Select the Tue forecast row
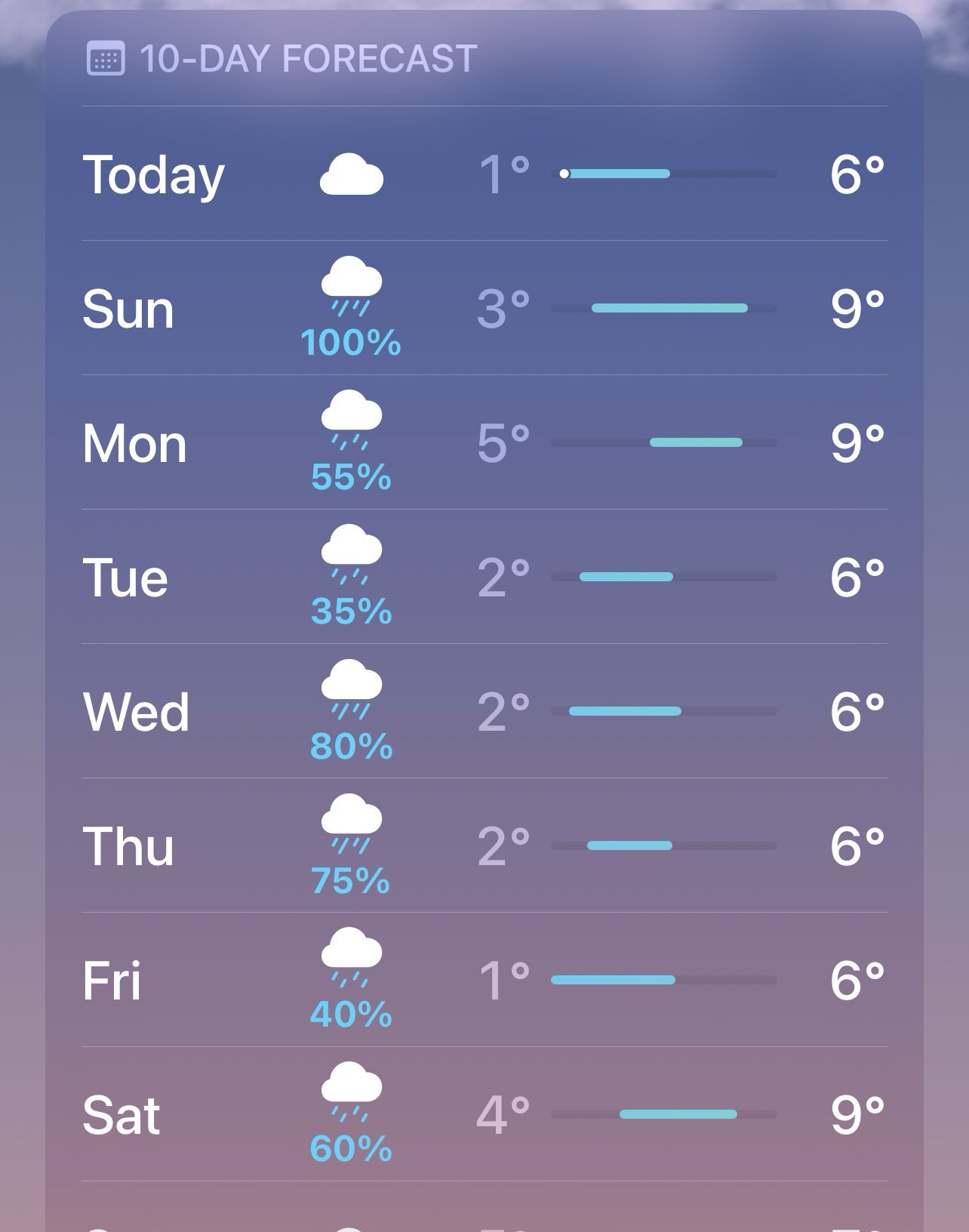969x1232 pixels. coord(483,577)
